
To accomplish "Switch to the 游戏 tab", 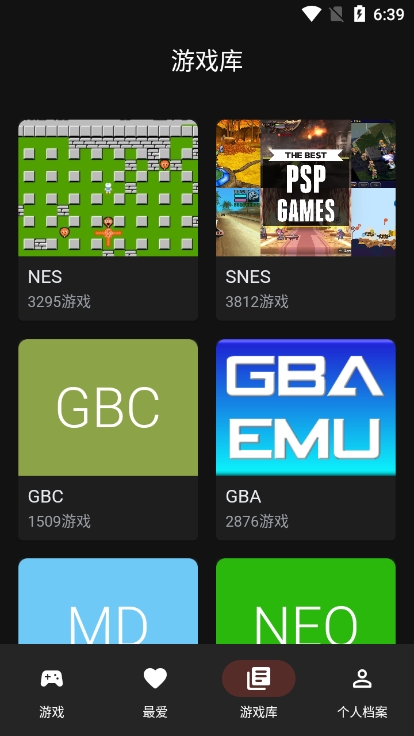I will point(52,690).
